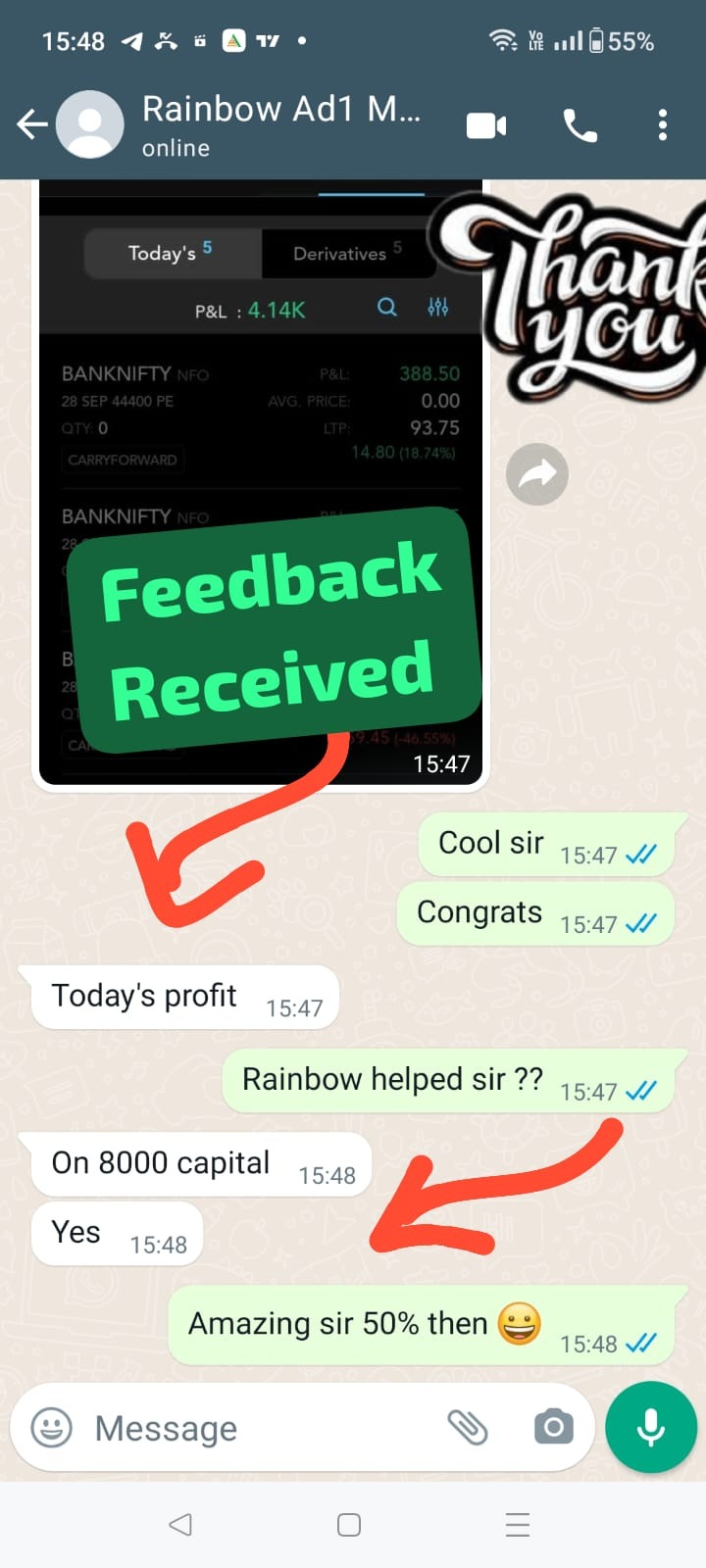706x1568 pixels.
Task: Open the emoji picker
Action: (x=51, y=1428)
